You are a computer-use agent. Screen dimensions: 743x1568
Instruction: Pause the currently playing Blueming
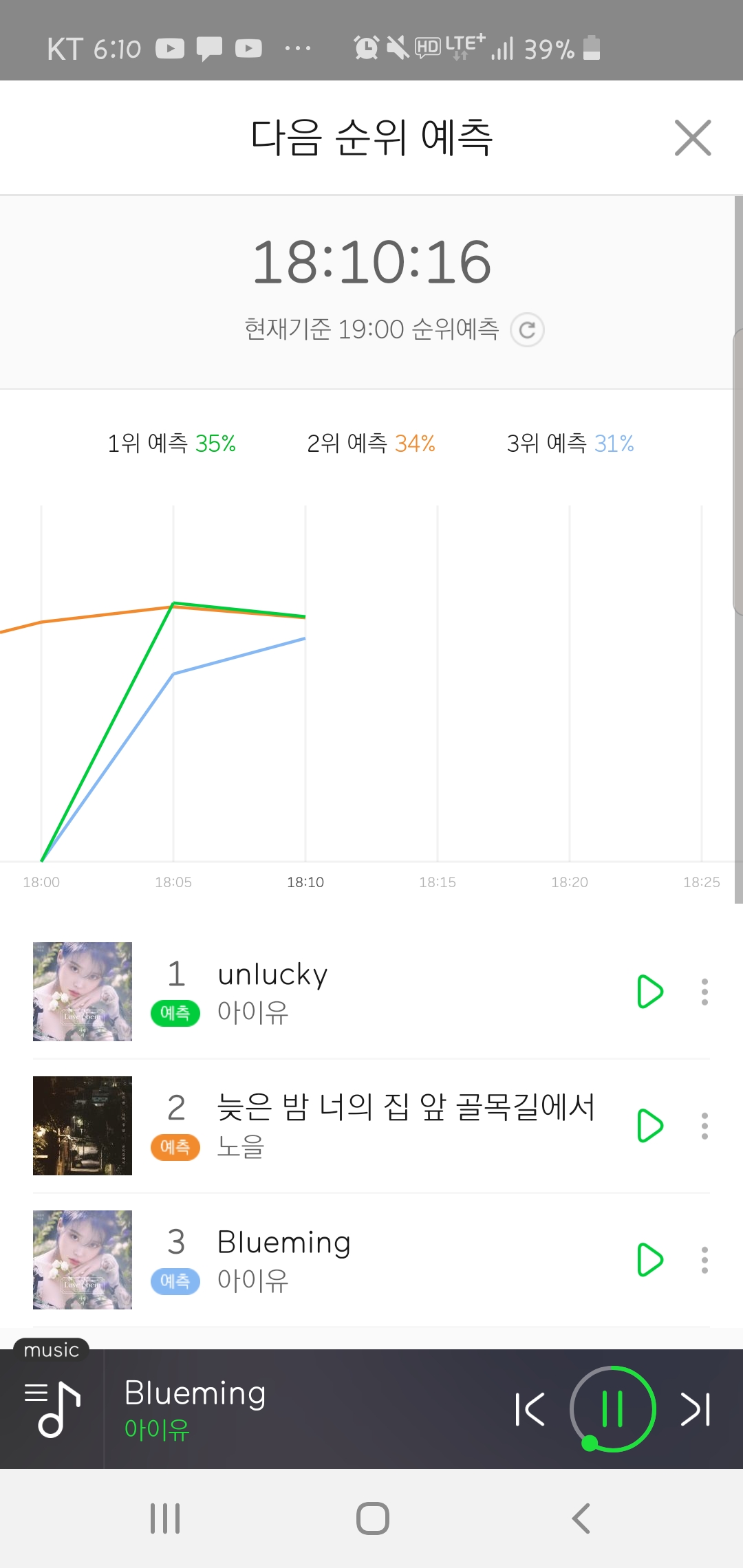click(612, 1408)
